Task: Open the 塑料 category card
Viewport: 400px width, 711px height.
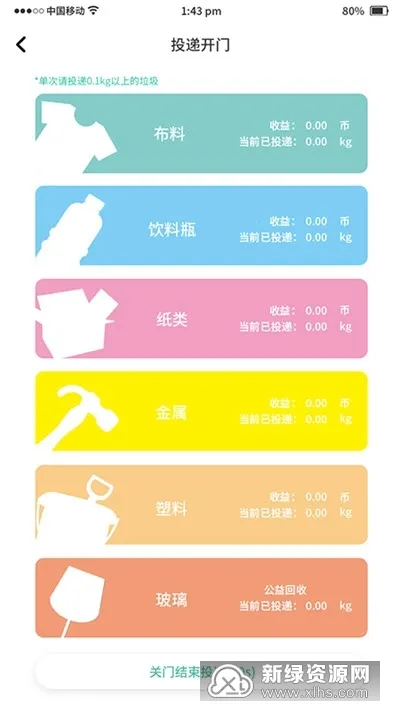Action: click(x=201, y=505)
